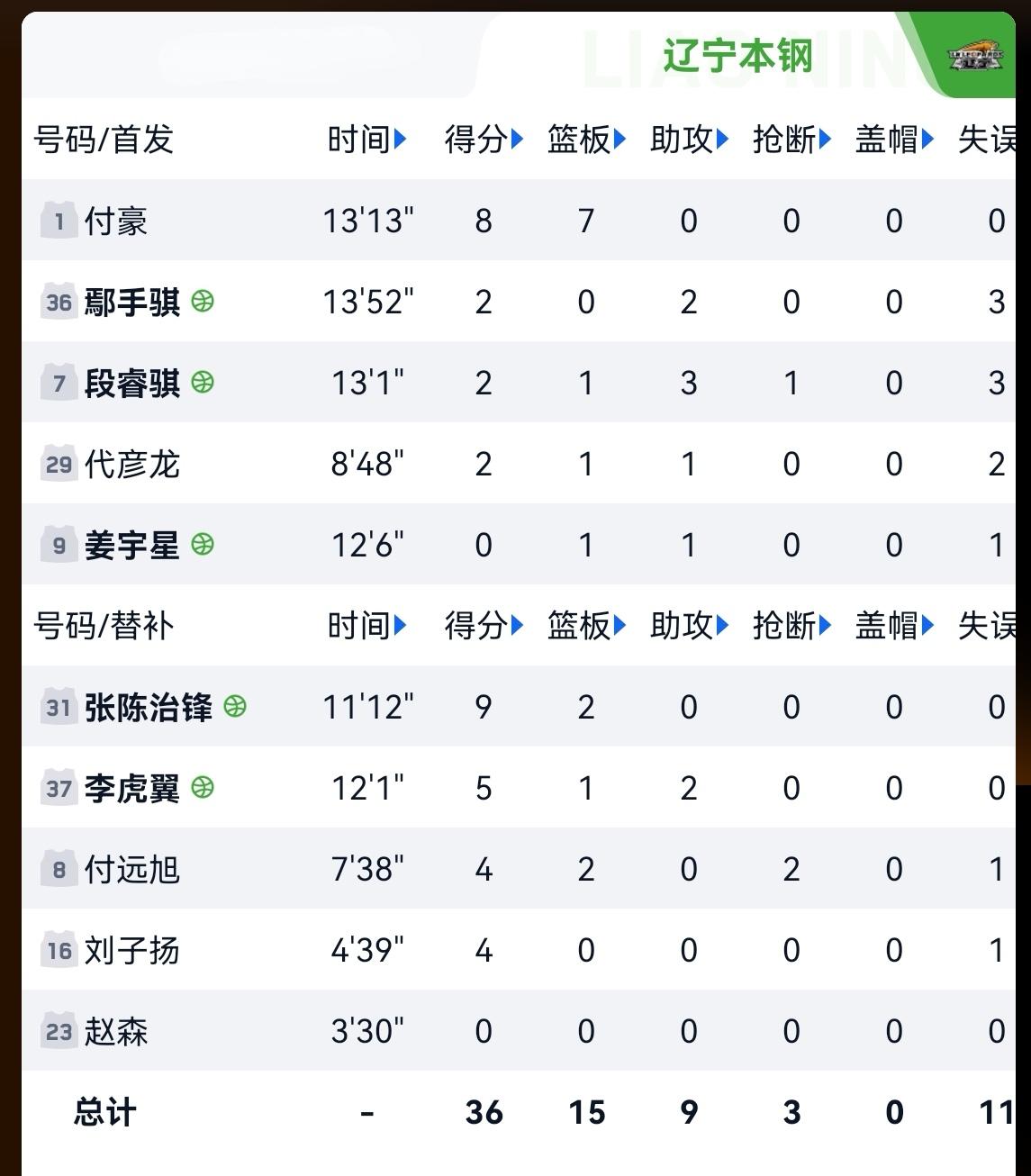
Task: Sort substitutes (替补) by 时间
Action: [x=367, y=626]
